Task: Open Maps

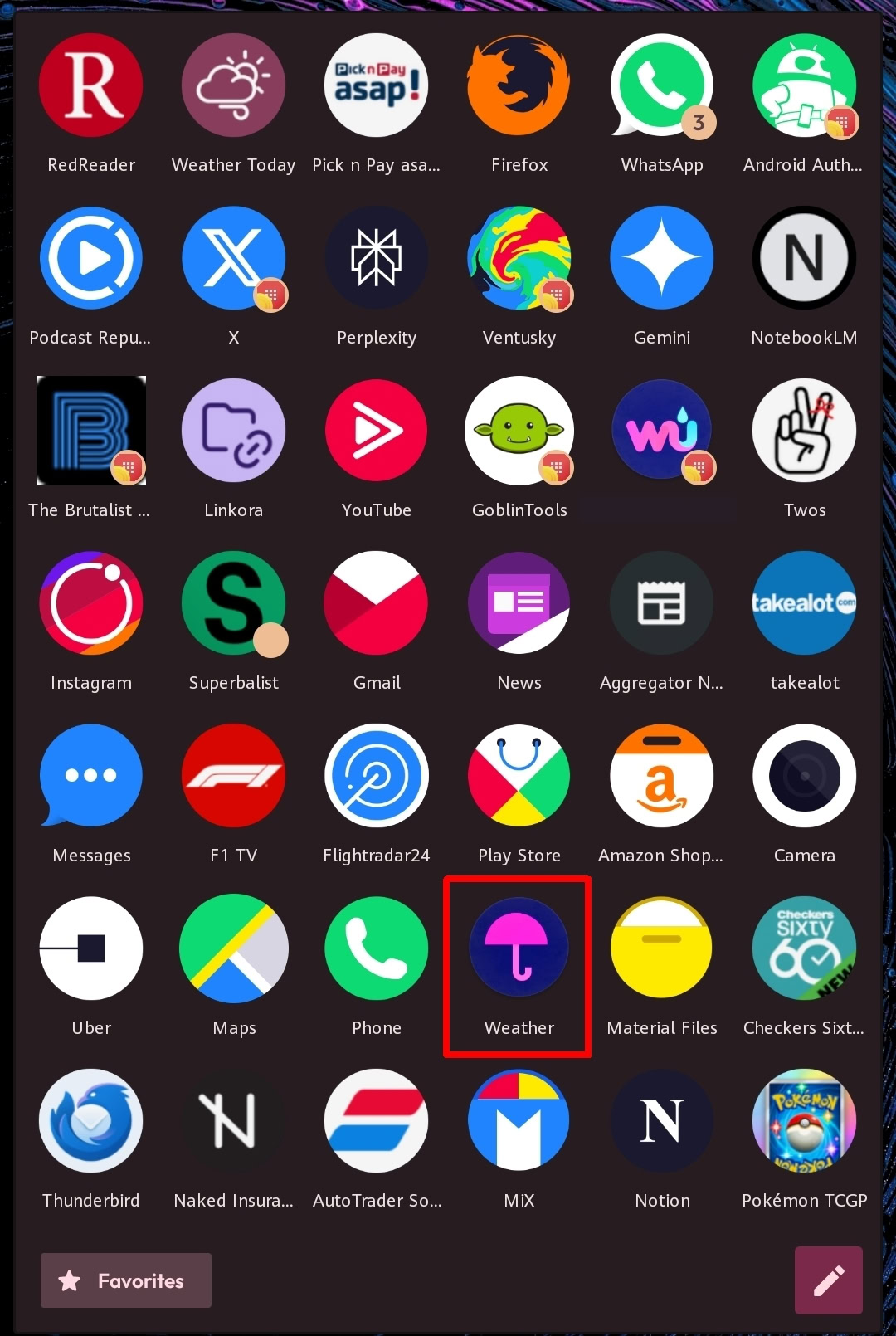Action: click(x=234, y=948)
